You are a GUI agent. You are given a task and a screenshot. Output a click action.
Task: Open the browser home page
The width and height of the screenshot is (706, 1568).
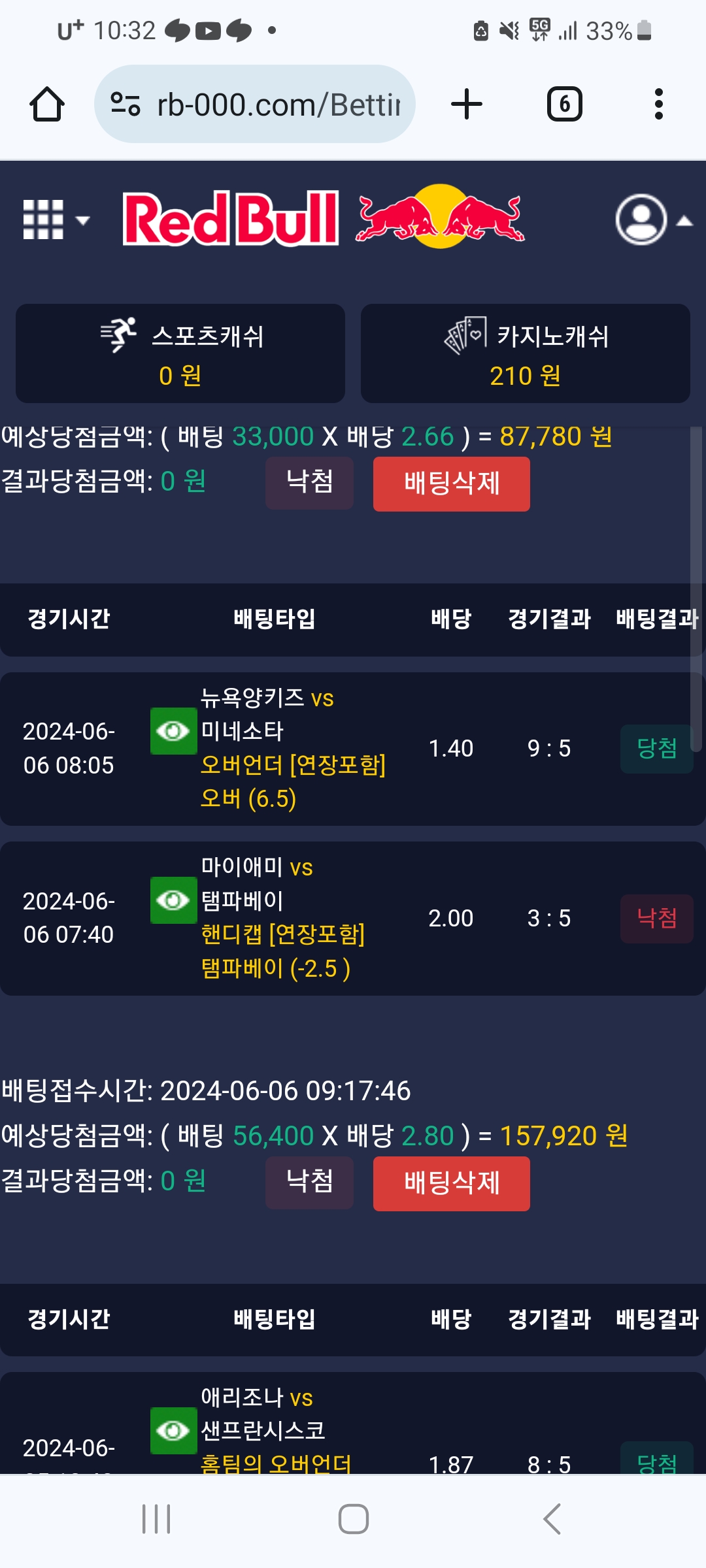(x=47, y=105)
